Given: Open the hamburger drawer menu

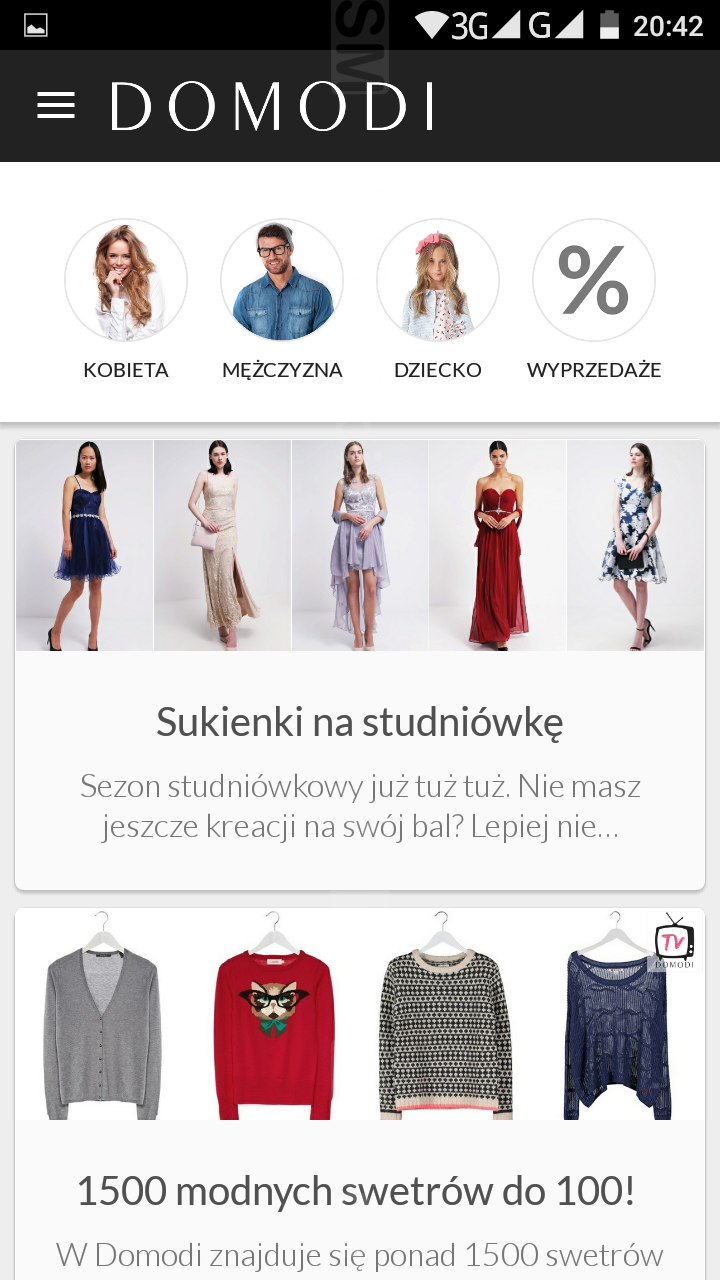Looking at the screenshot, I should (56, 106).
